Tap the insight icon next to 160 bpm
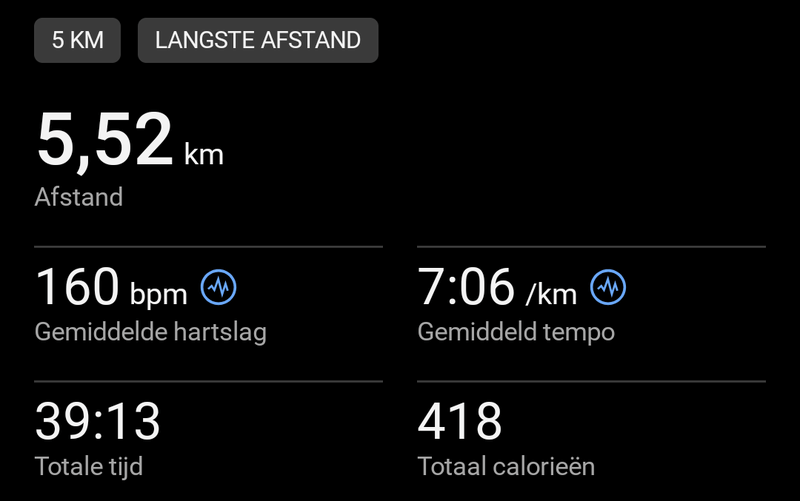The height and width of the screenshot is (501, 800). [219, 288]
